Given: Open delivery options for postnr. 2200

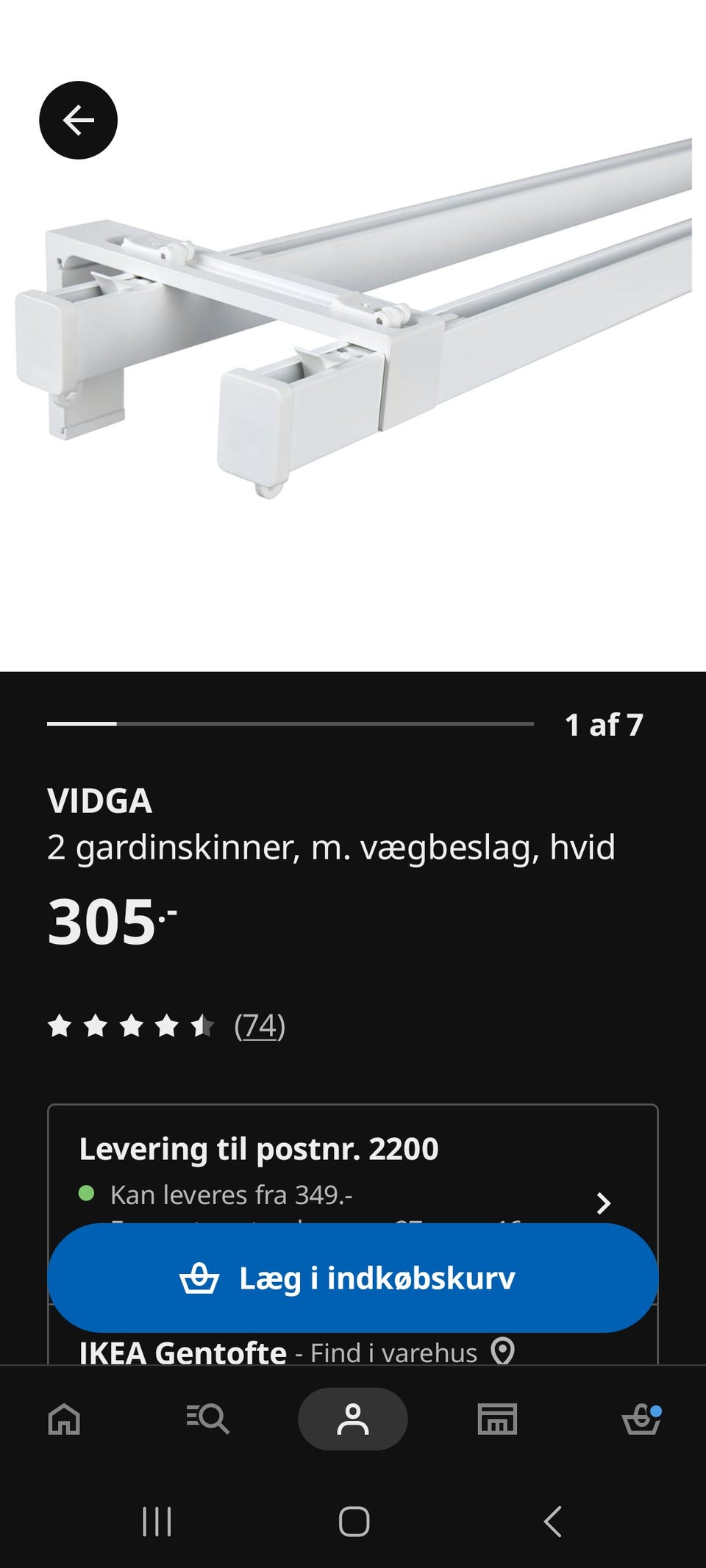Looking at the screenshot, I should (353, 1169).
